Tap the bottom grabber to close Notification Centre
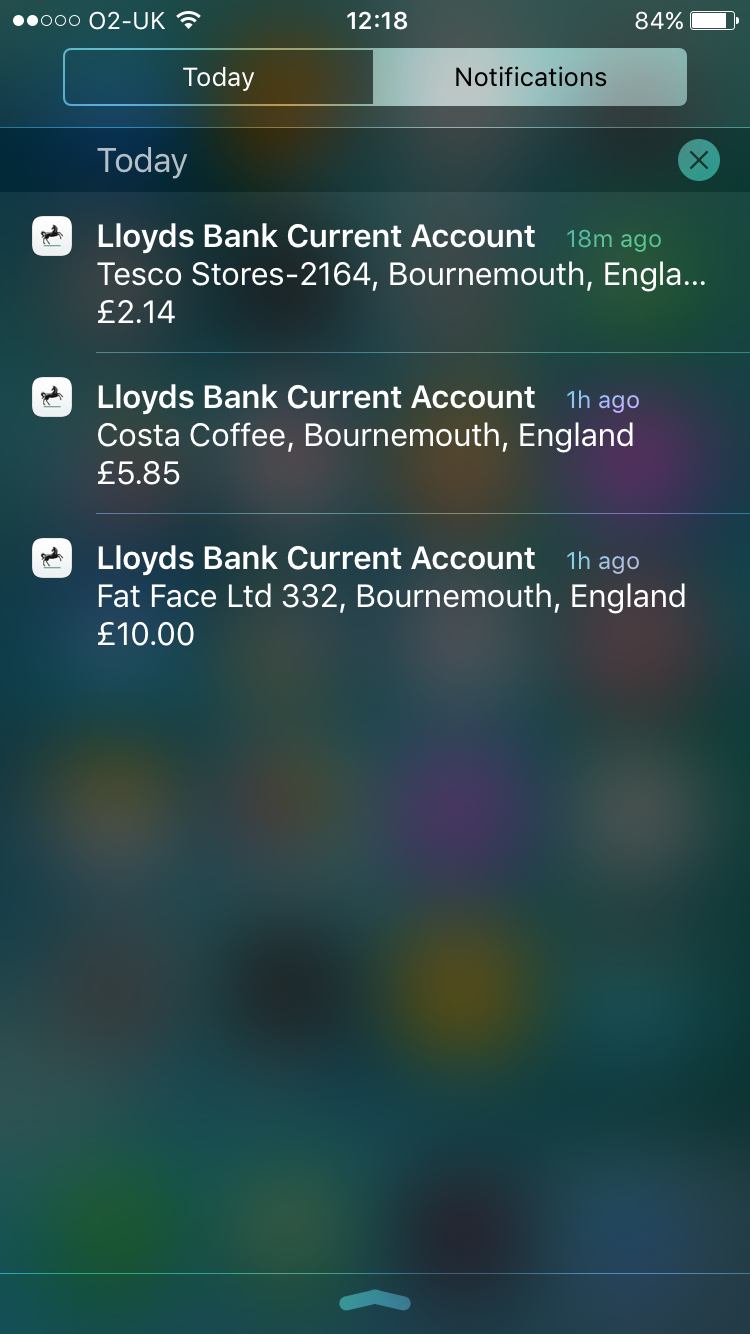The width and height of the screenshot is (750, 1334). (375, 1300)
